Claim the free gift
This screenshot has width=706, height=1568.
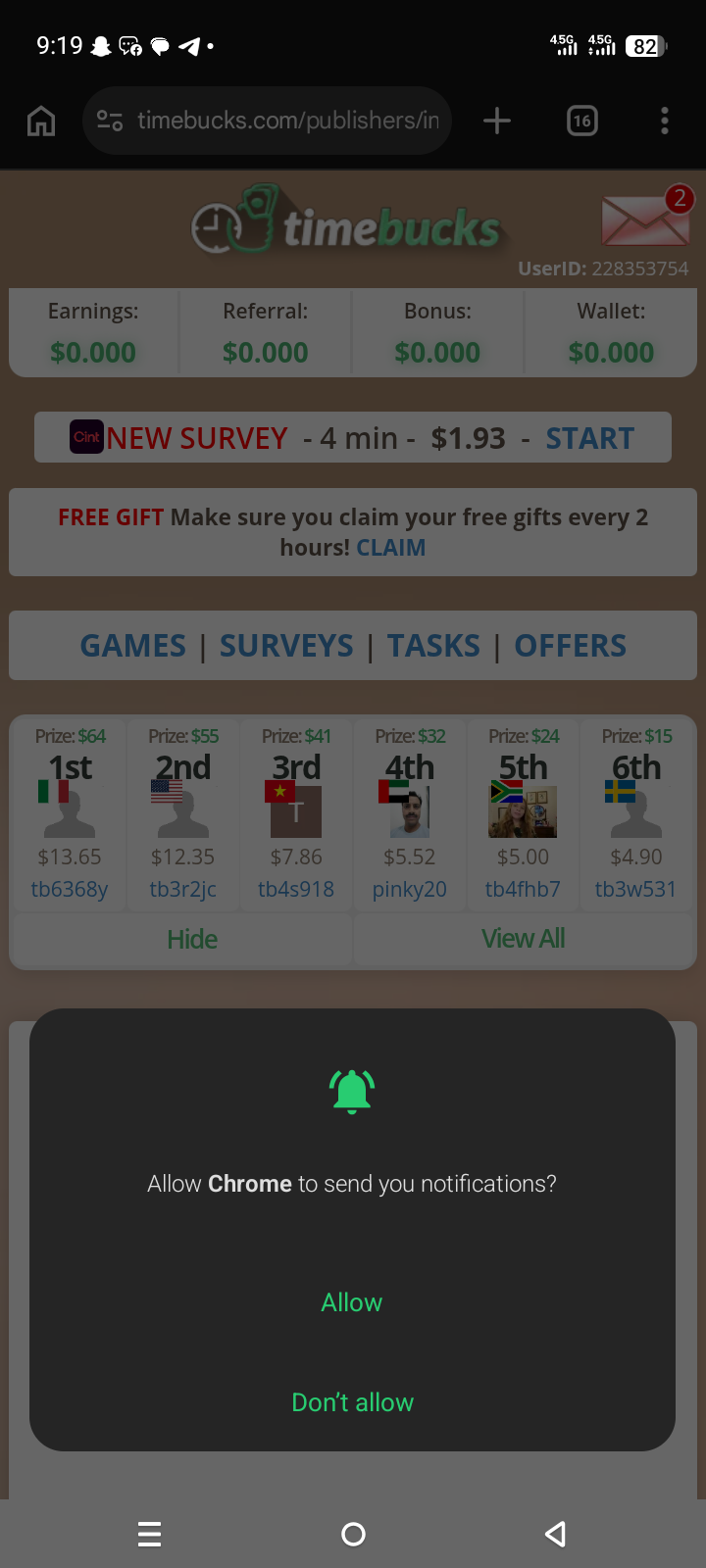tap(390, 548)
